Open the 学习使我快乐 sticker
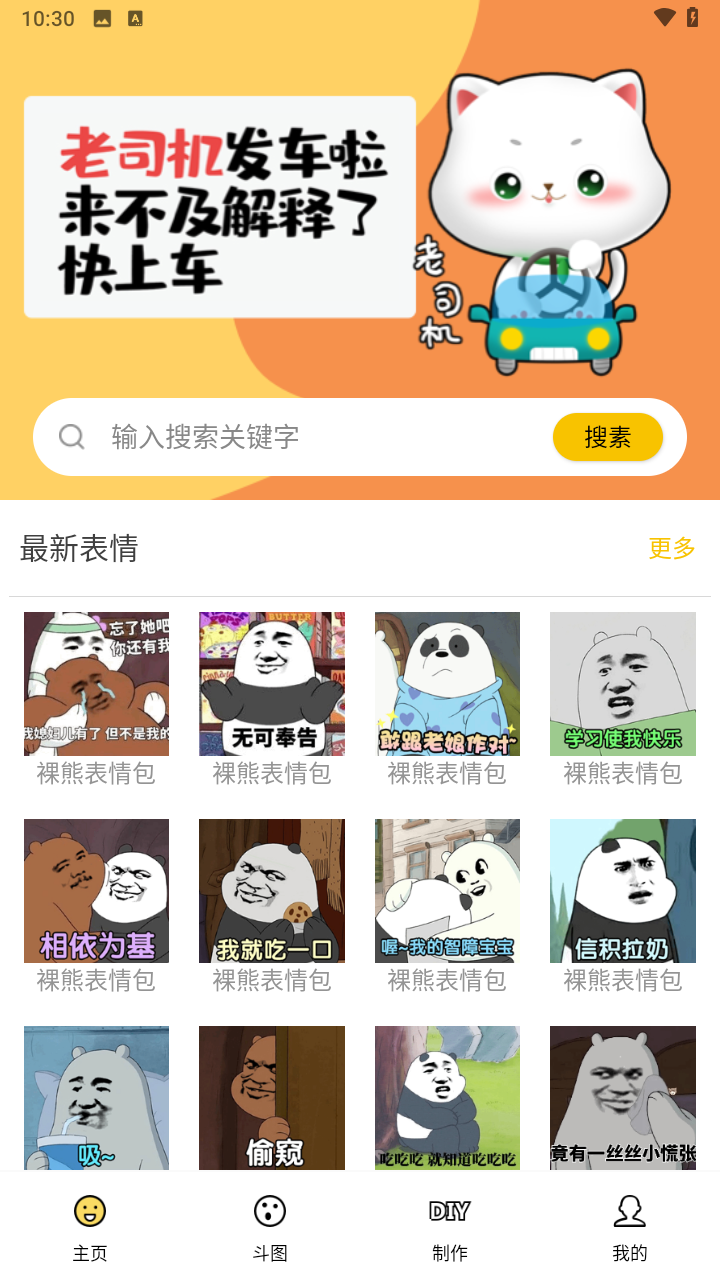Image resolution: width=720 pixels, height=1280 pixels. click(622, 684)
